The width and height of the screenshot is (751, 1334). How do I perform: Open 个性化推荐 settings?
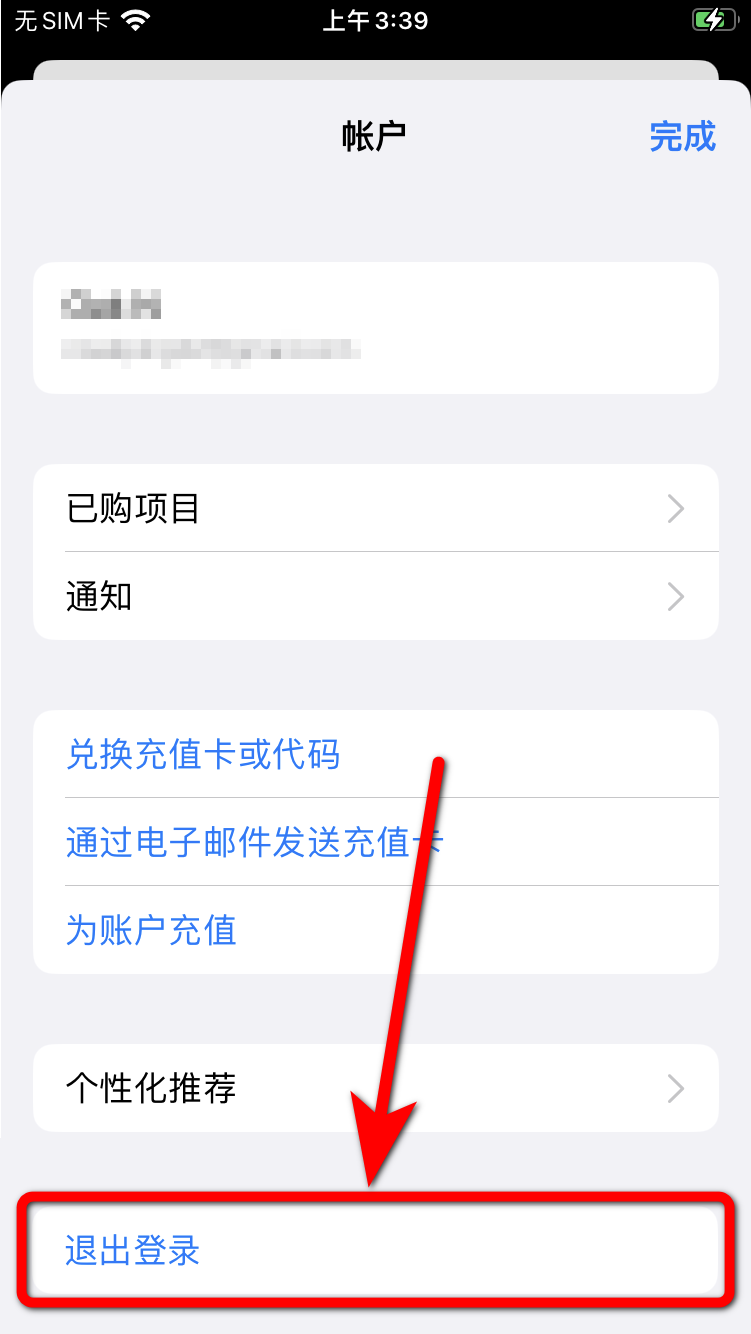pos(375,1088)
